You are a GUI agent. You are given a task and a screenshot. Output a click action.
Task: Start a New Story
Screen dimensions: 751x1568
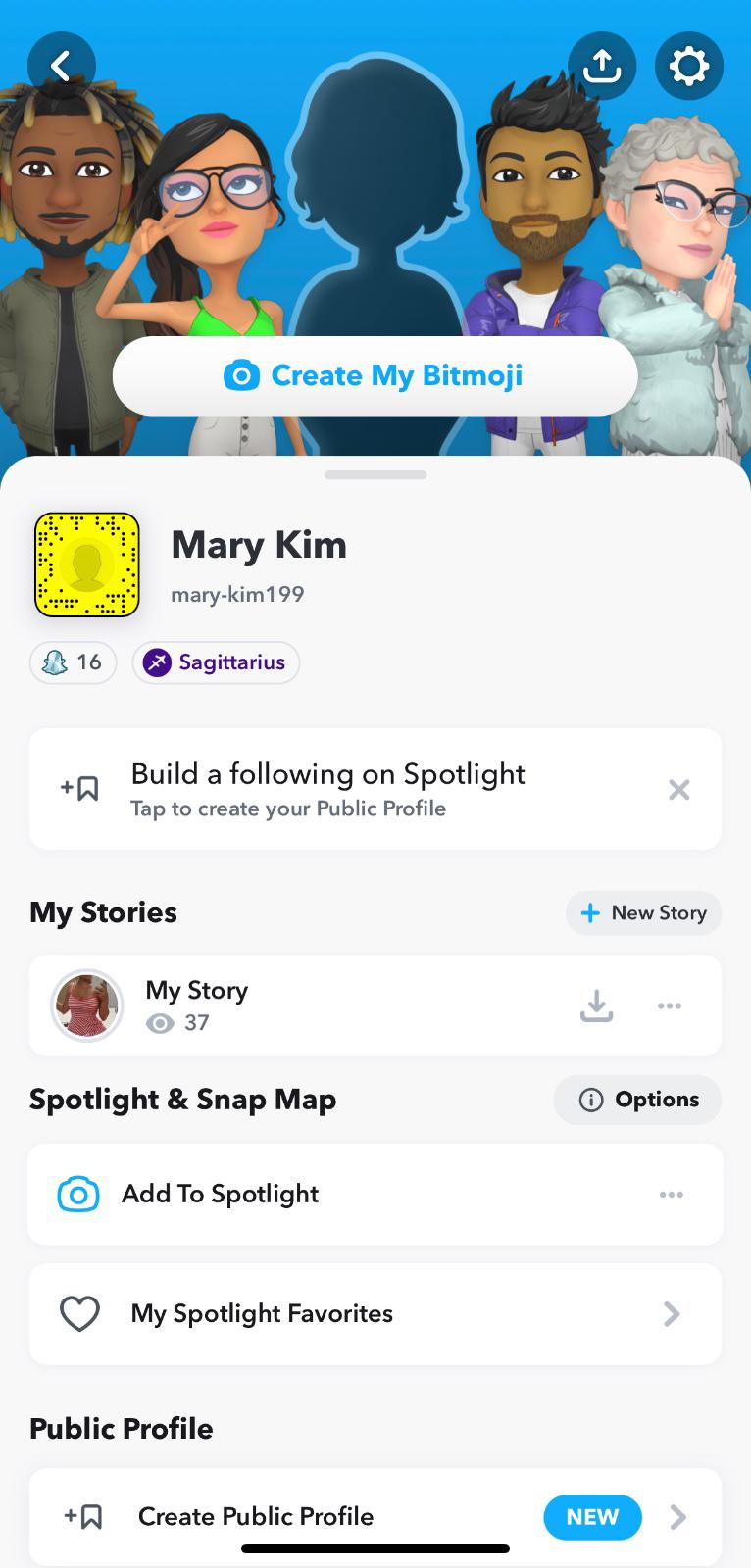[x=643, y=913]
